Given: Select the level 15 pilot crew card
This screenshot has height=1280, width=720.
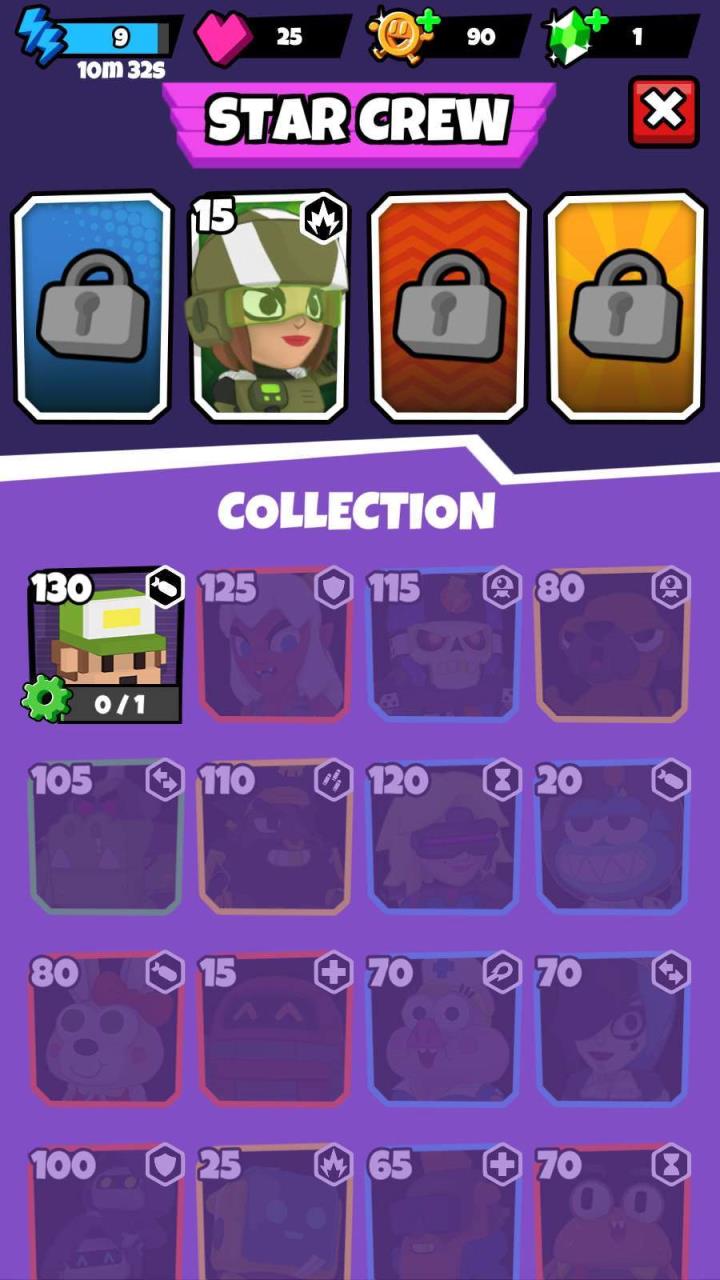Looking at the screenshot, I should tap(270, 305).
